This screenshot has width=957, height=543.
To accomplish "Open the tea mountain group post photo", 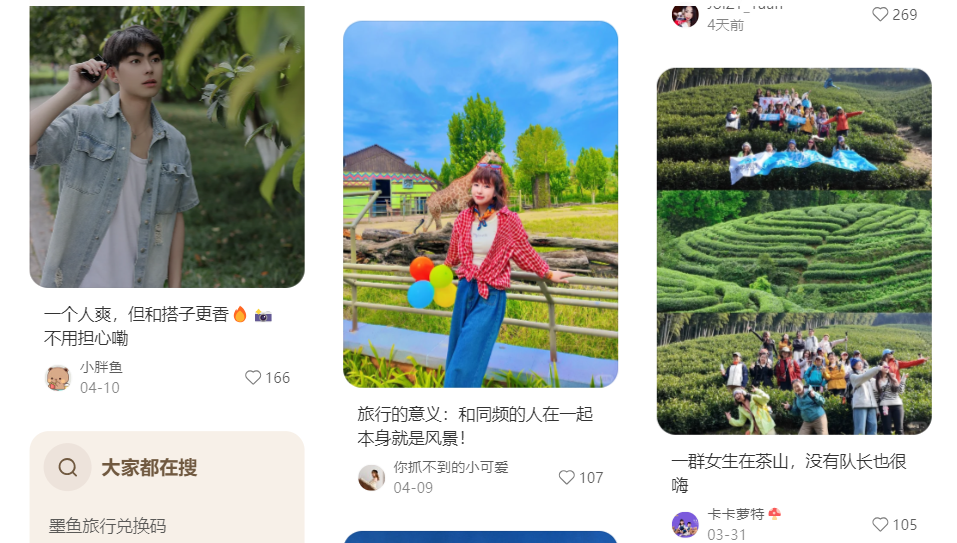I will [x=794, y=251].
